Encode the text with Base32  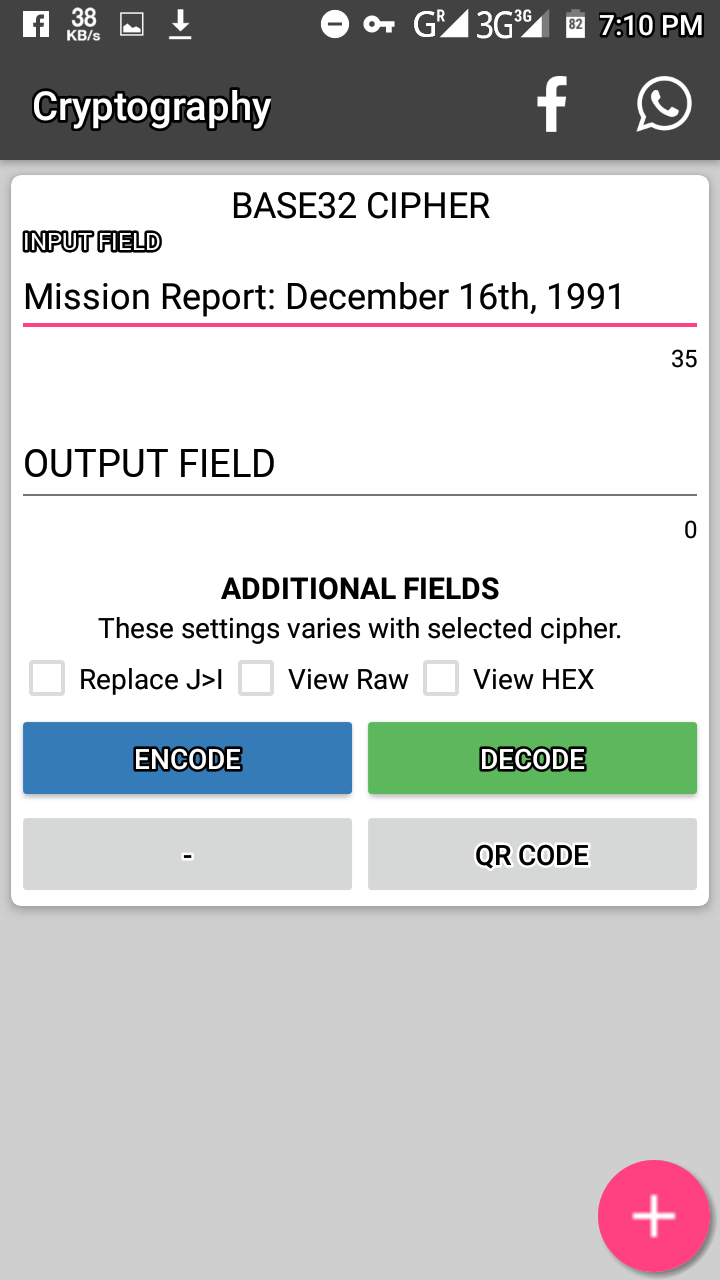click(187, 759)
